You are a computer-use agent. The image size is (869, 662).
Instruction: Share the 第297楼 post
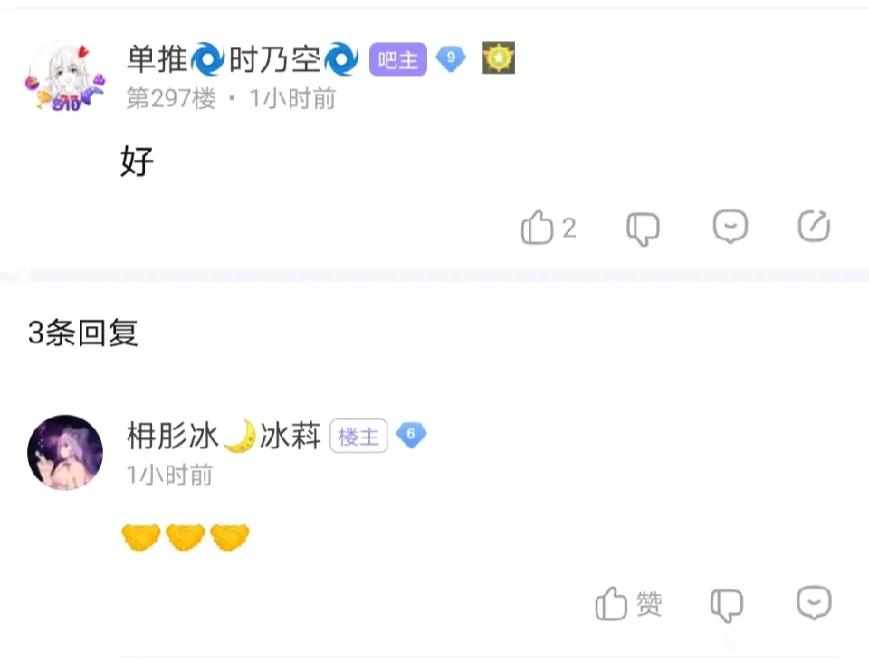coord(814,227)
